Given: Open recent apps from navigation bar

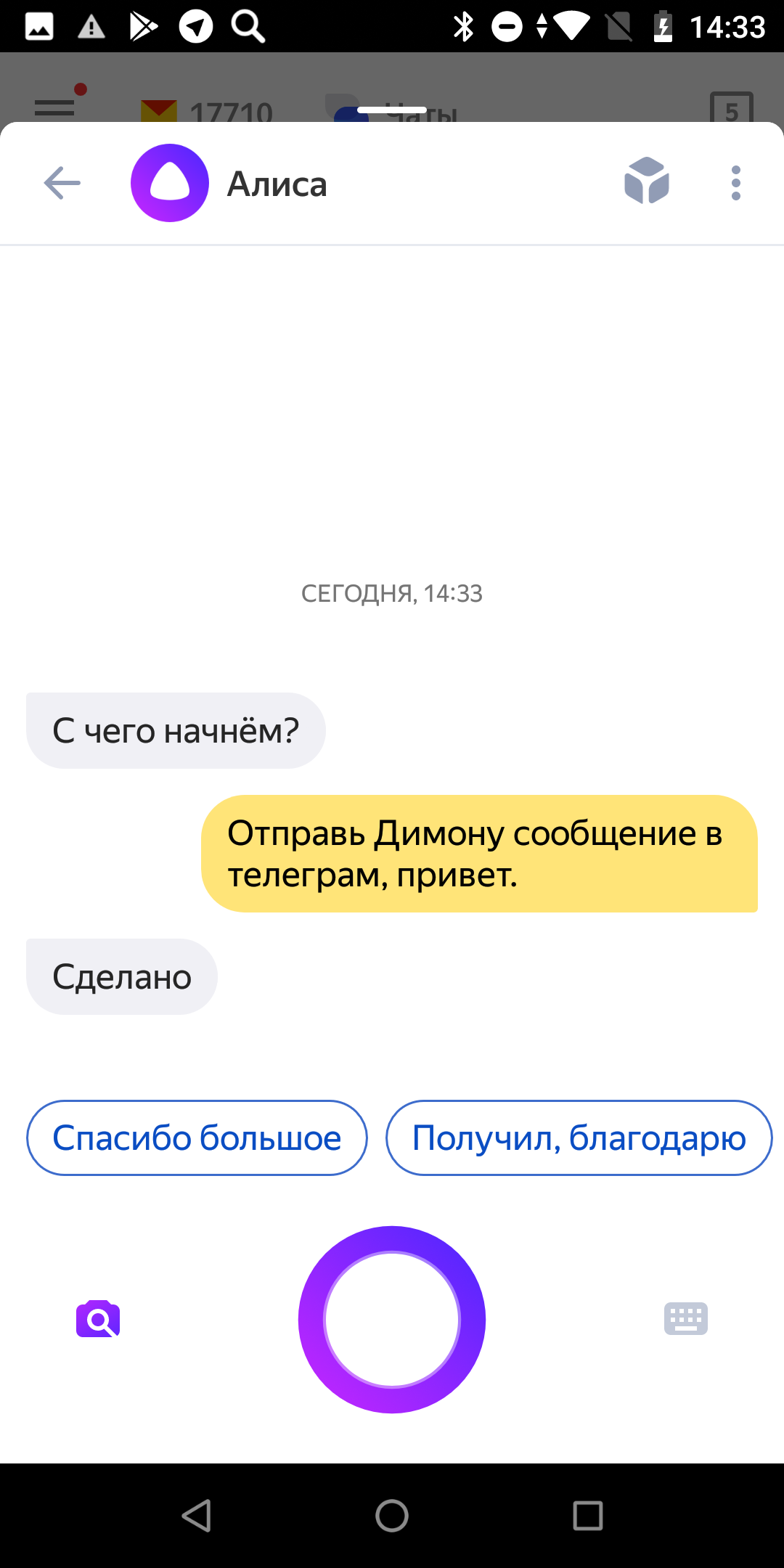Looking at the screenshot, I should pyautogui.click(x=587, y=1516).
